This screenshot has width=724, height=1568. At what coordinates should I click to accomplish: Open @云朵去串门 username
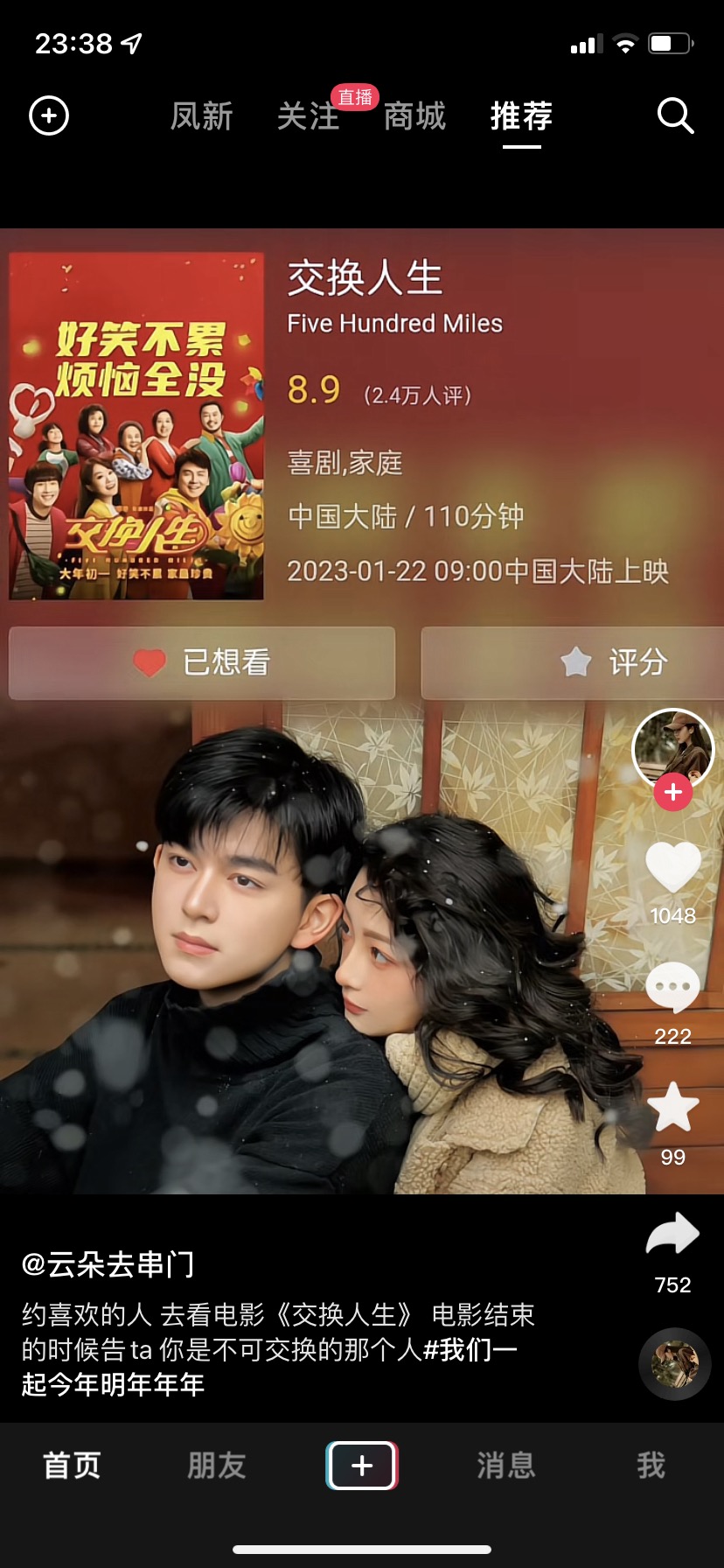click(x=108, y=1264)
